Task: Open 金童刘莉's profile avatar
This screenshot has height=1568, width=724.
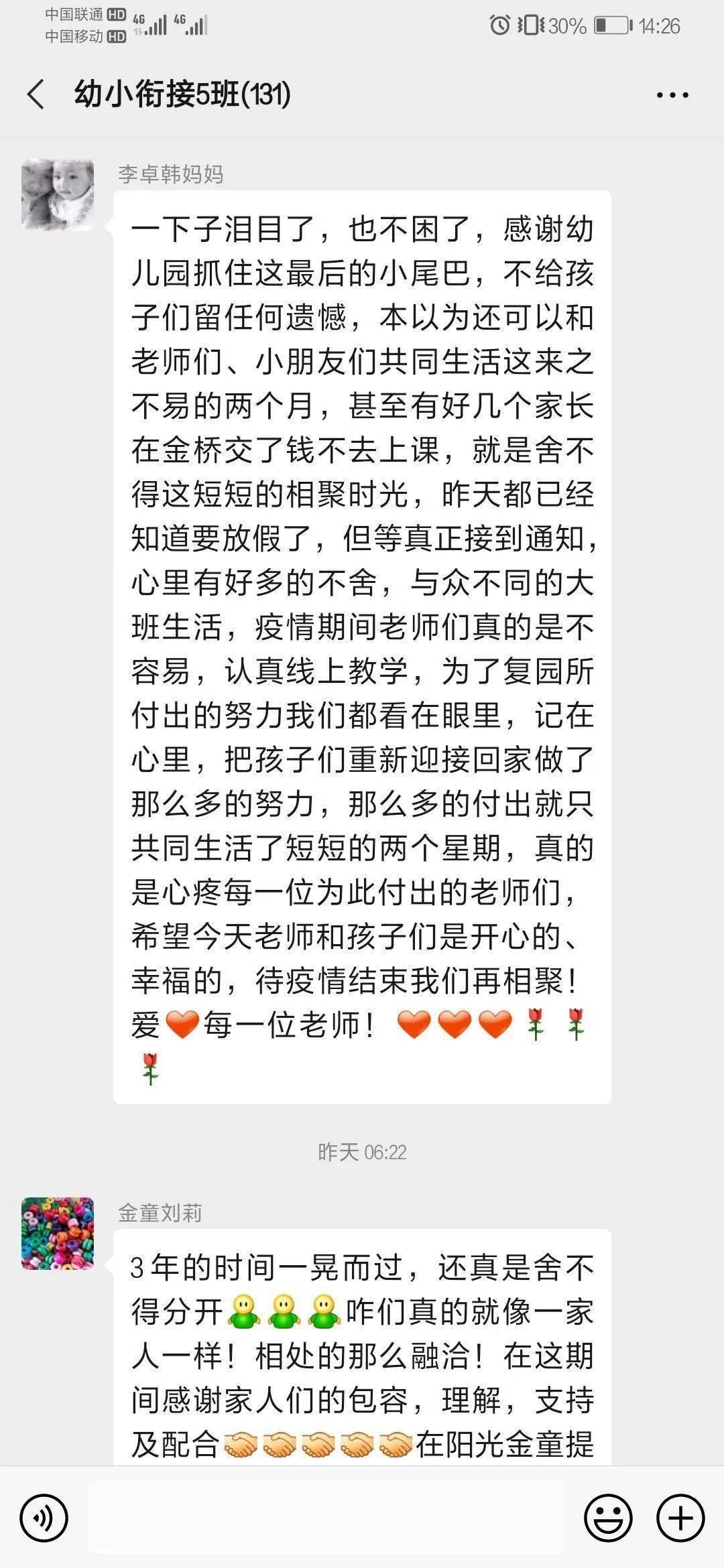Action: coord(58,1234)
